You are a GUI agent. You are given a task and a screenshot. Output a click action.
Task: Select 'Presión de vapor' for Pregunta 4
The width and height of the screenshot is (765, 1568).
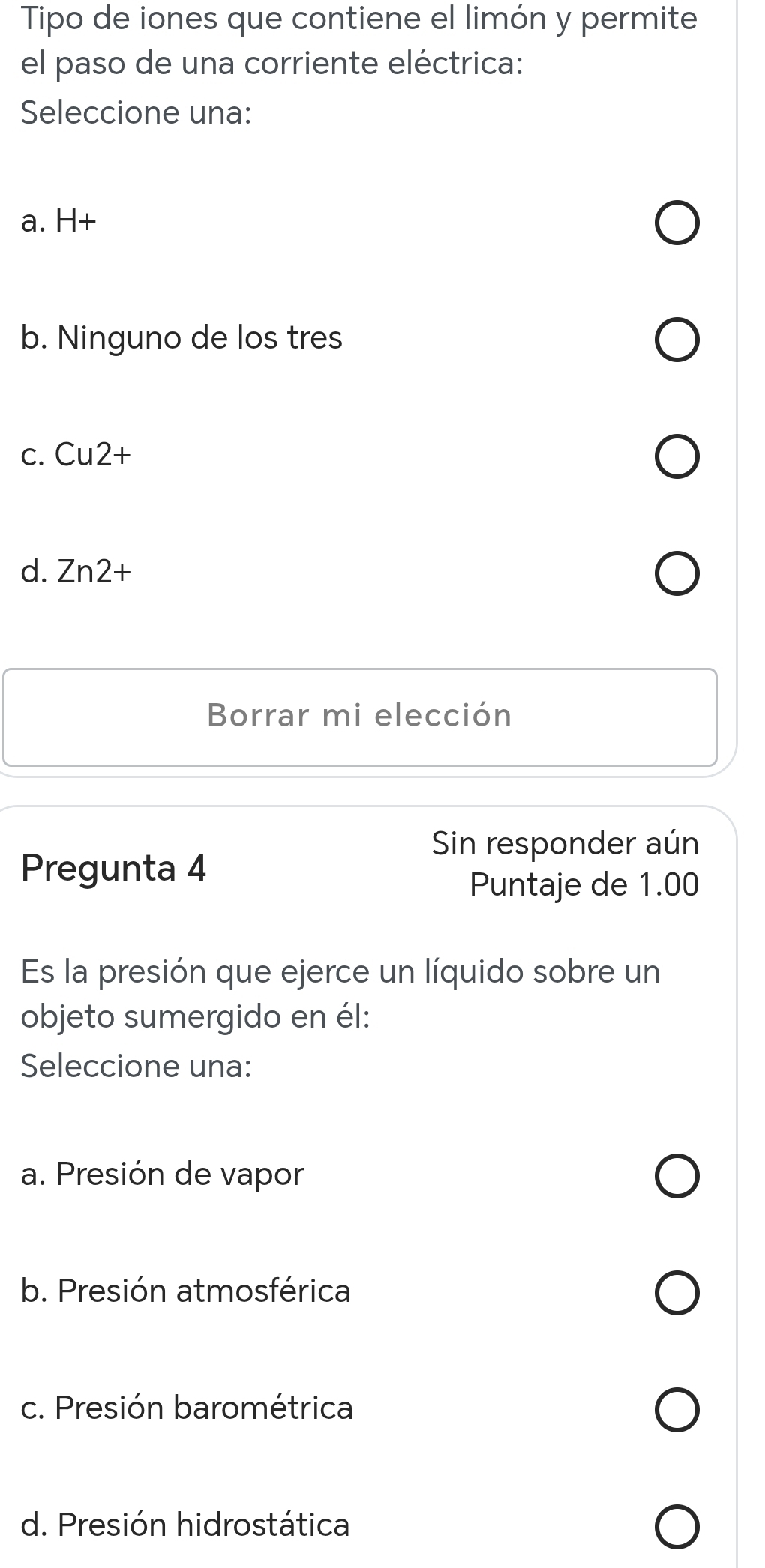pos(678,1177)
